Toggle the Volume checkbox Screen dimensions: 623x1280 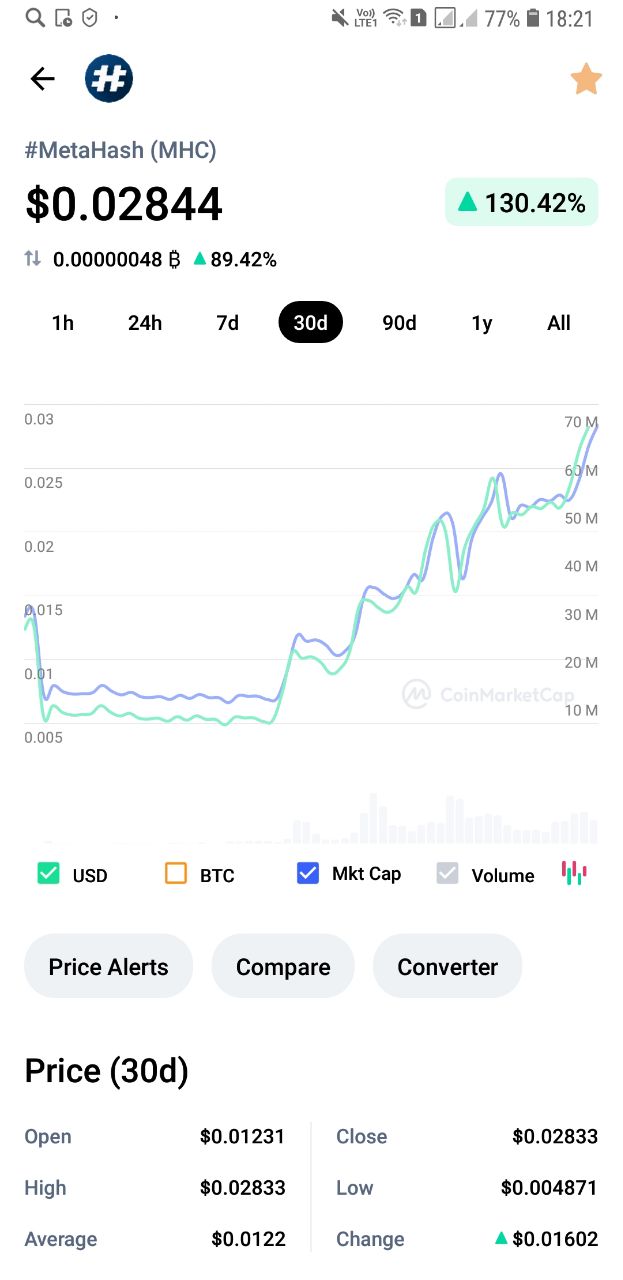pos(448,874)
